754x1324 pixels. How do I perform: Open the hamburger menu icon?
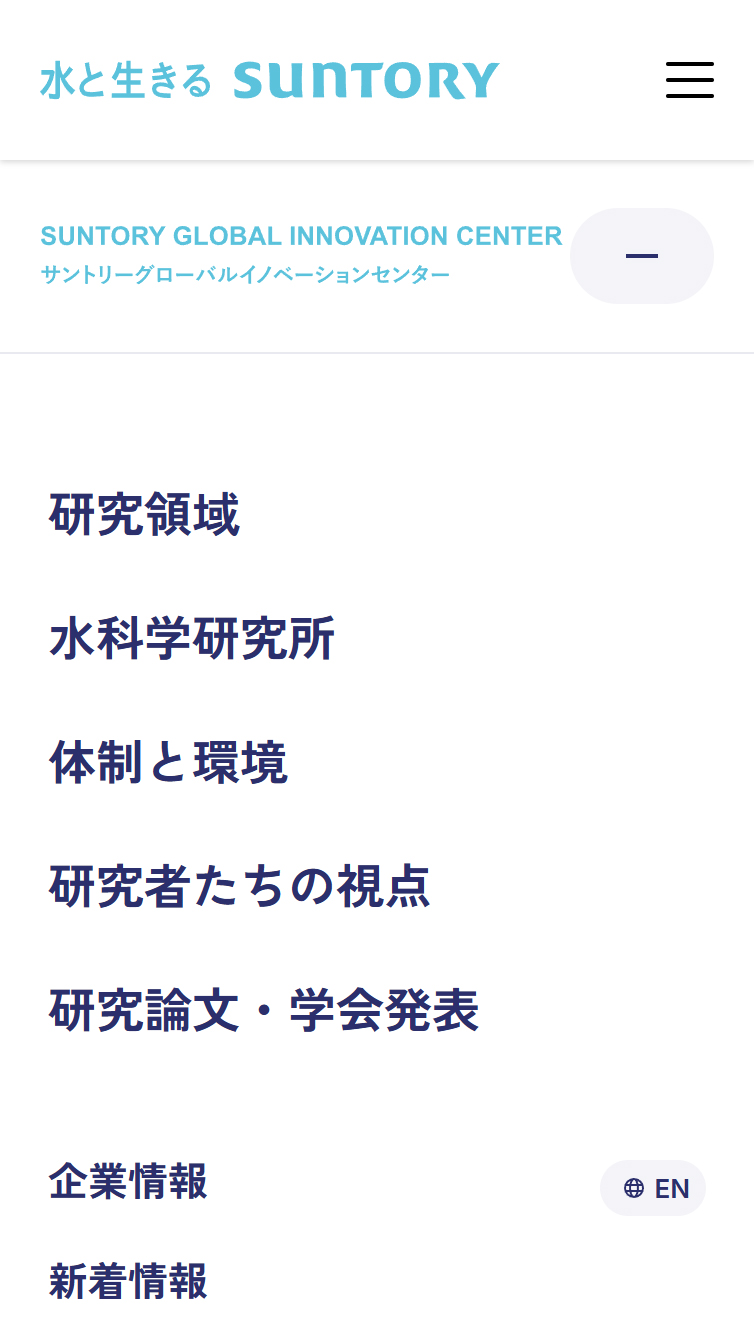coord(689,80)
